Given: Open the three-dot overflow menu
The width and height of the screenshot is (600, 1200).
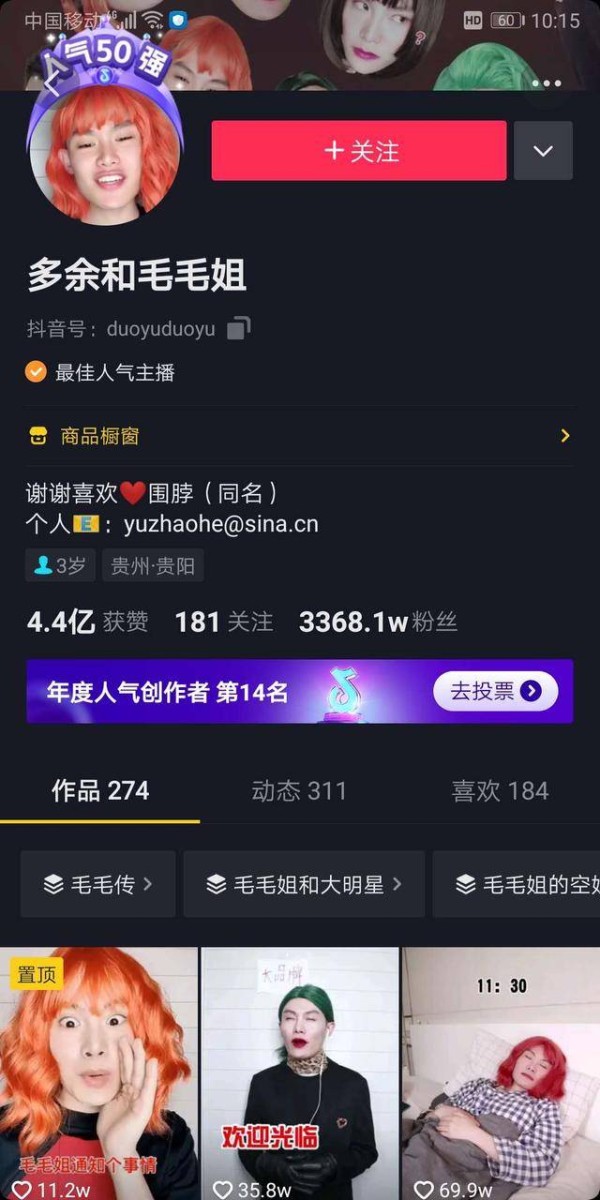Looking at the screenshot, I should [546, 83].
